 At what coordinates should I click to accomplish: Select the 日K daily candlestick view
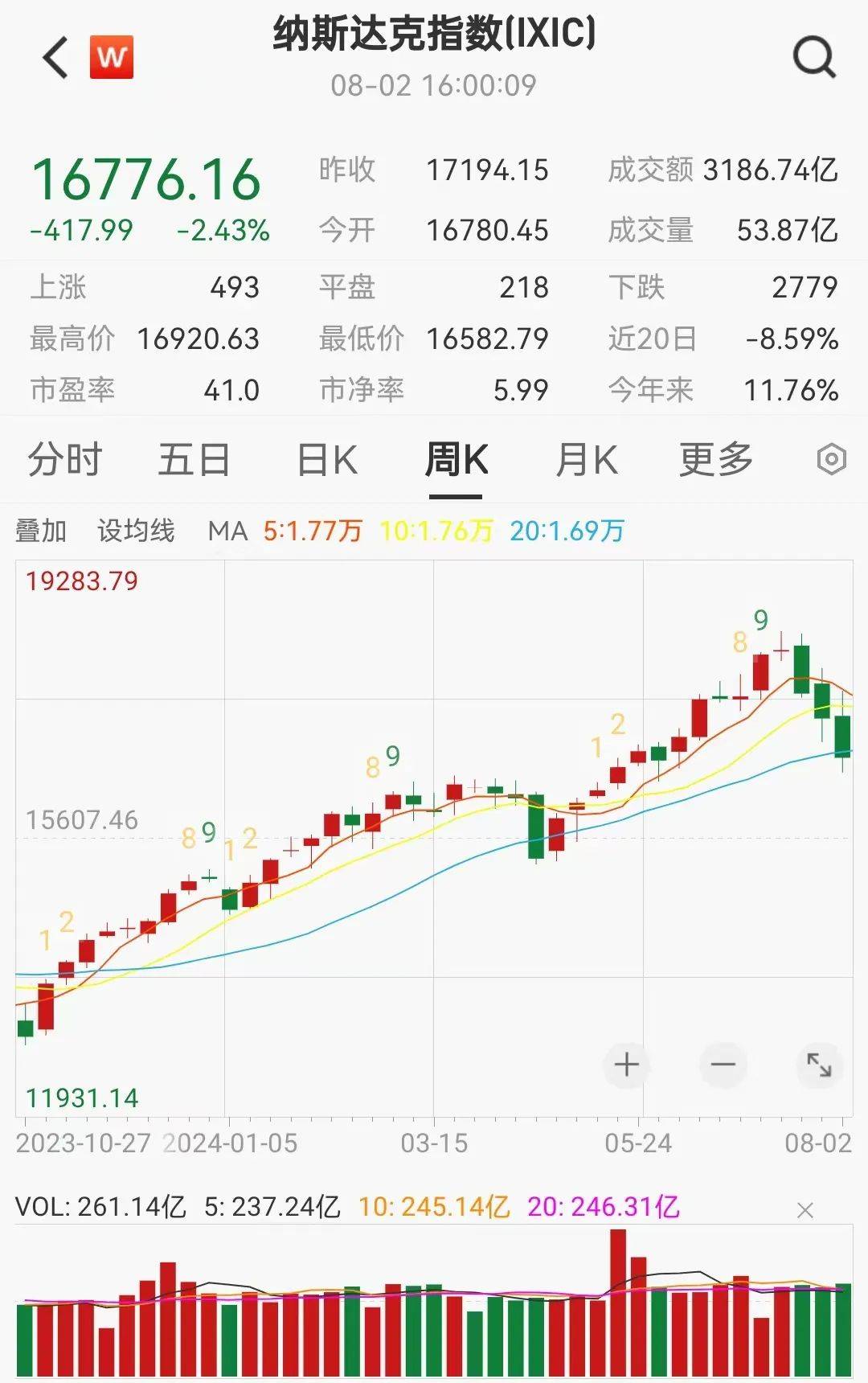click(x=325, y=458)
